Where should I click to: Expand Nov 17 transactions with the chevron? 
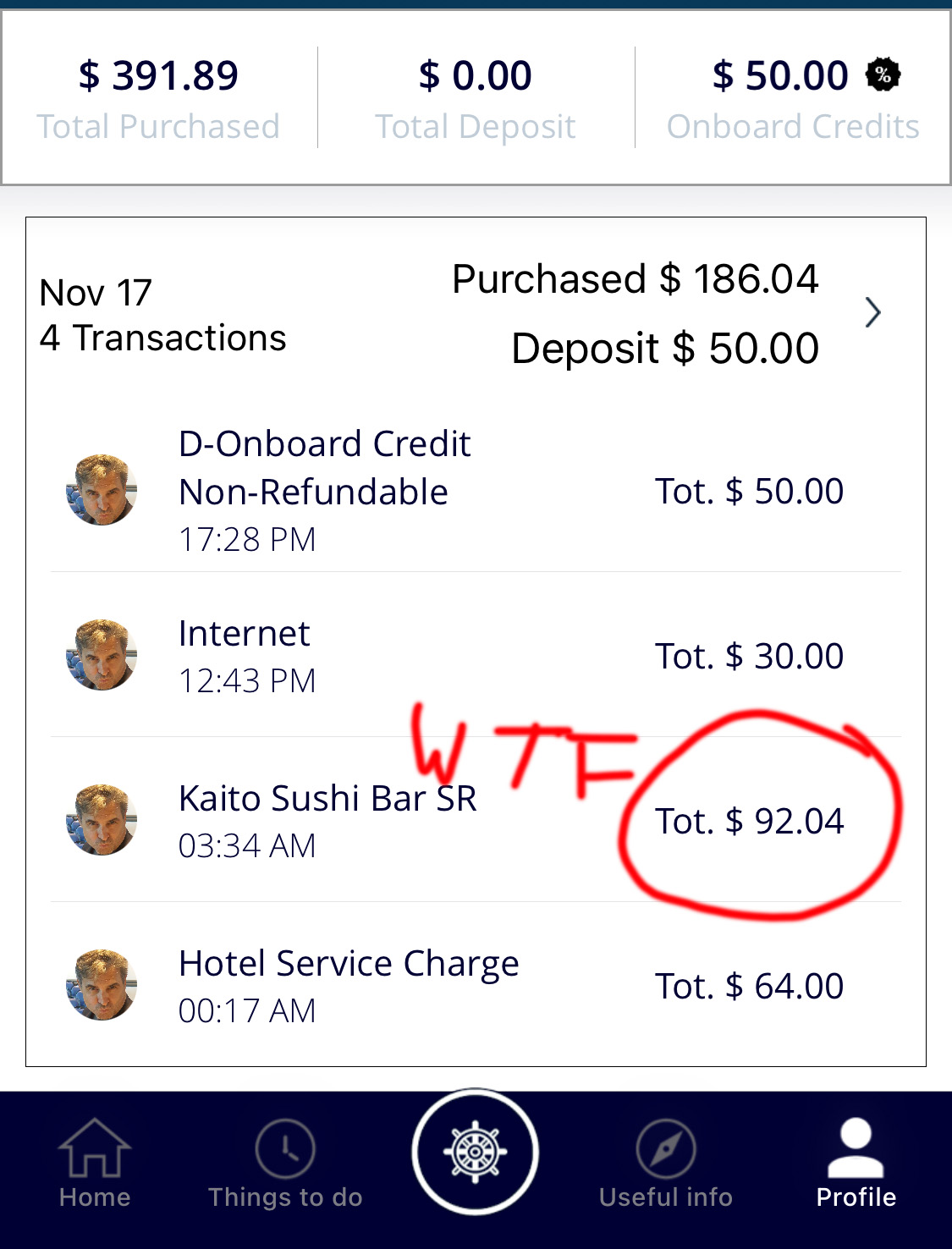[x=873, y=312]
